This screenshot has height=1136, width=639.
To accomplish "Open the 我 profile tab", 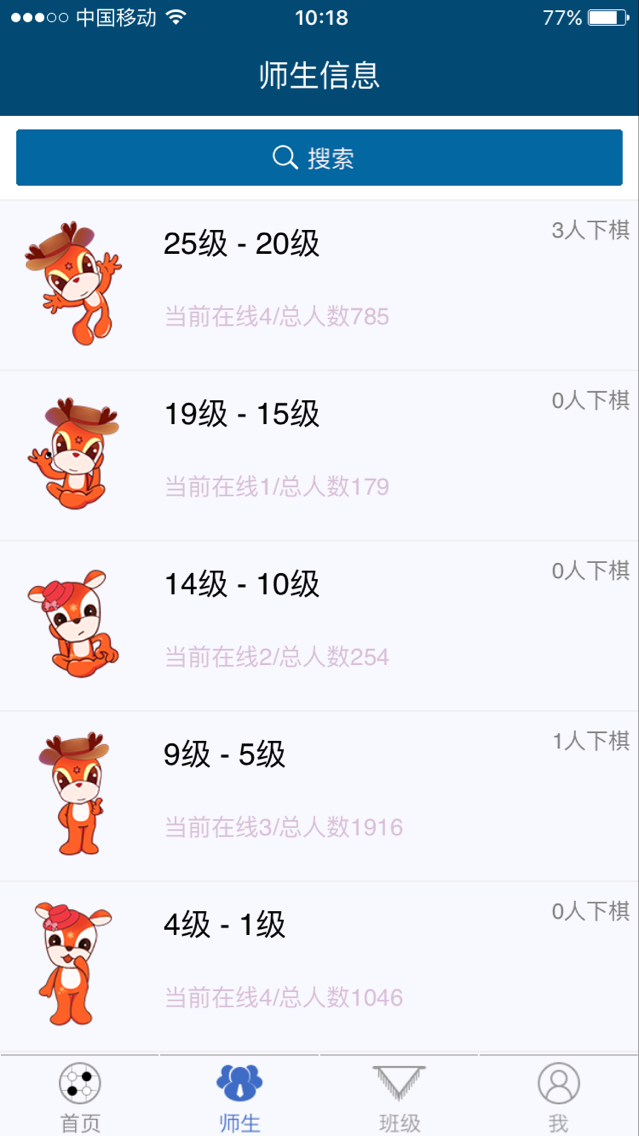I will tap(558, 1096).
